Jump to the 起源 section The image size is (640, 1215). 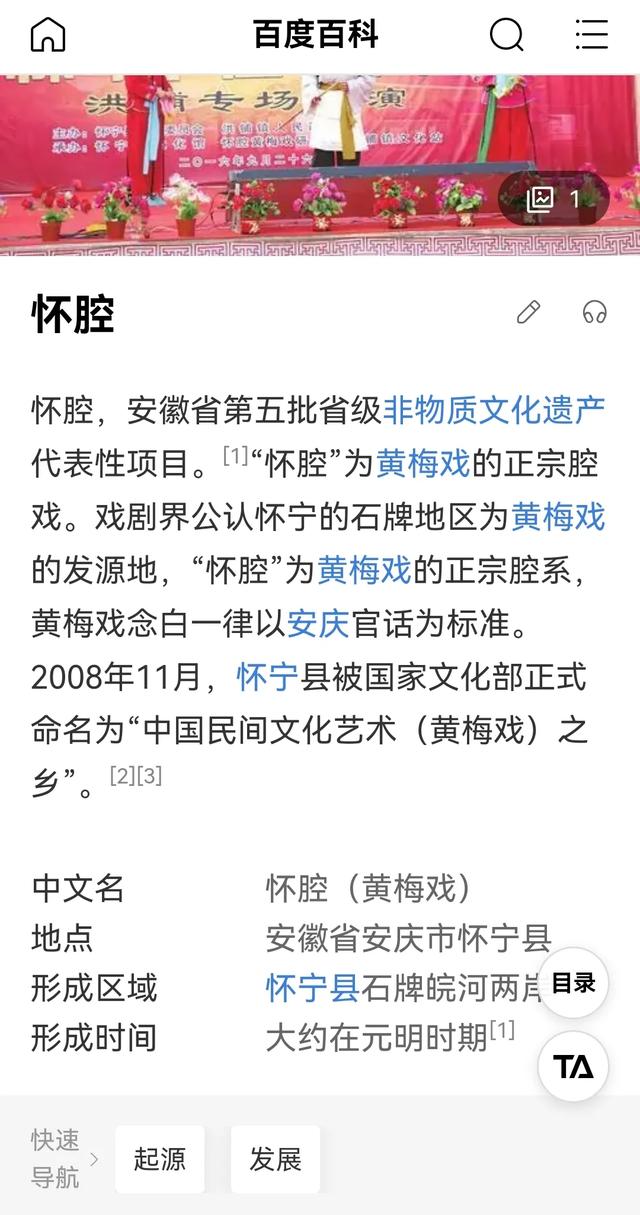160,1159
